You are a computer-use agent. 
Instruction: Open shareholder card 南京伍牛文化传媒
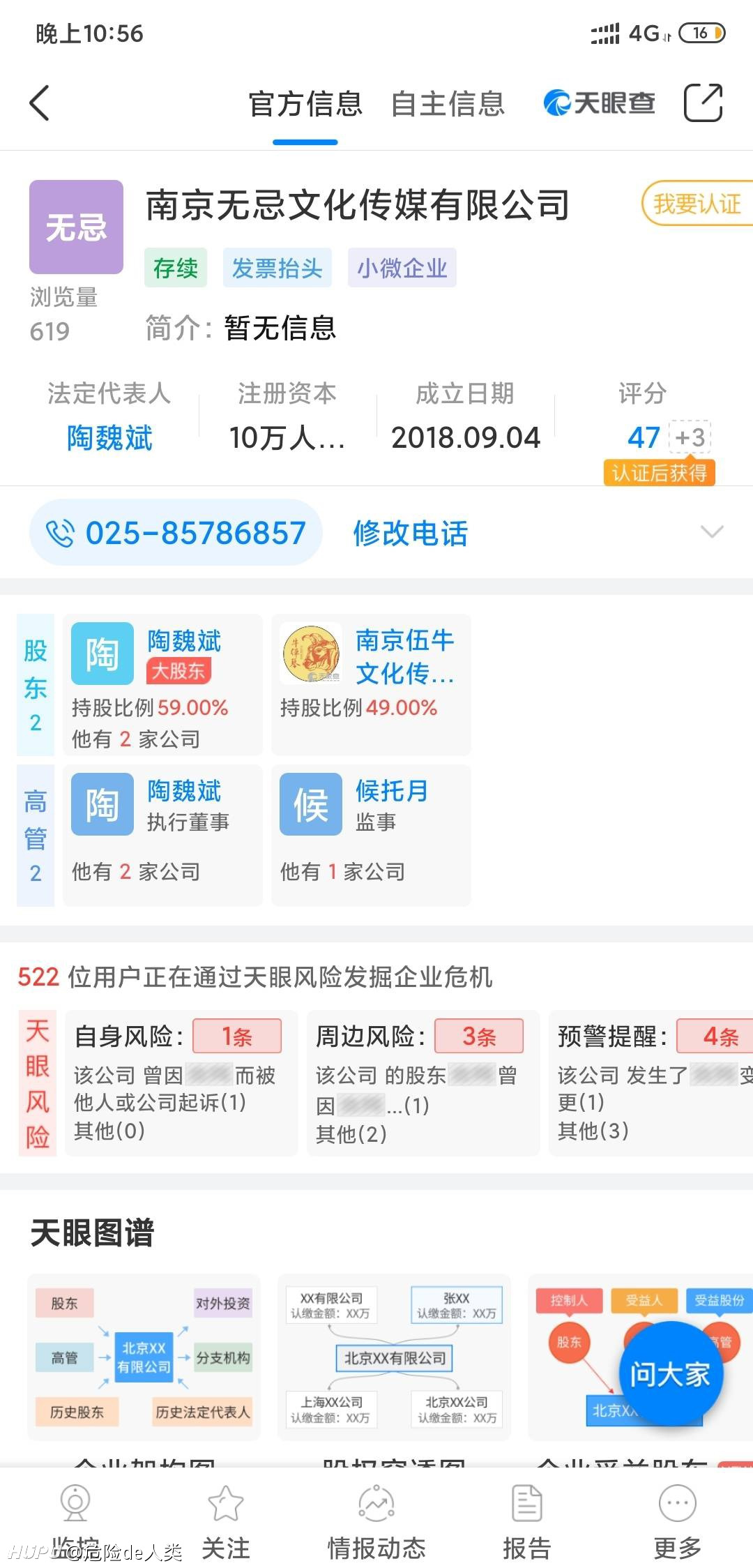tap(371, 684)
